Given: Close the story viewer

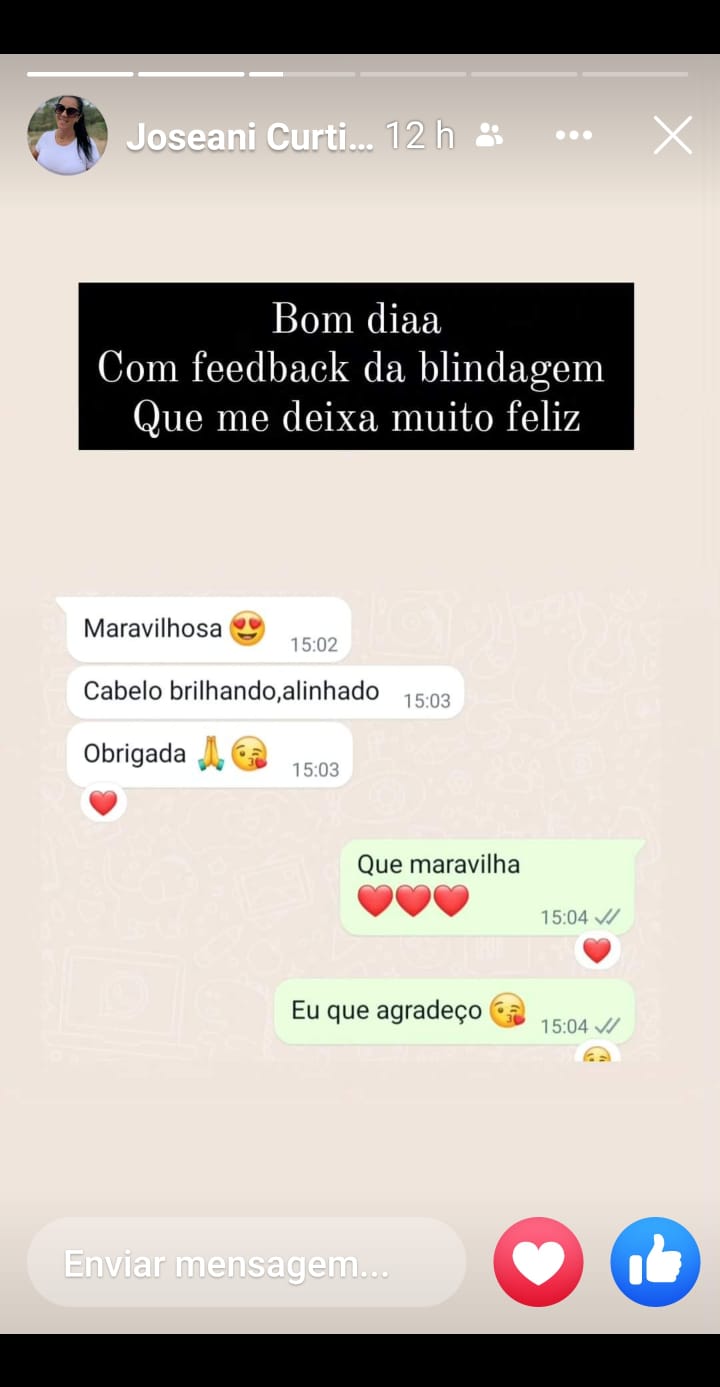Looking at the screenshot, I should [x=672, y=135].
